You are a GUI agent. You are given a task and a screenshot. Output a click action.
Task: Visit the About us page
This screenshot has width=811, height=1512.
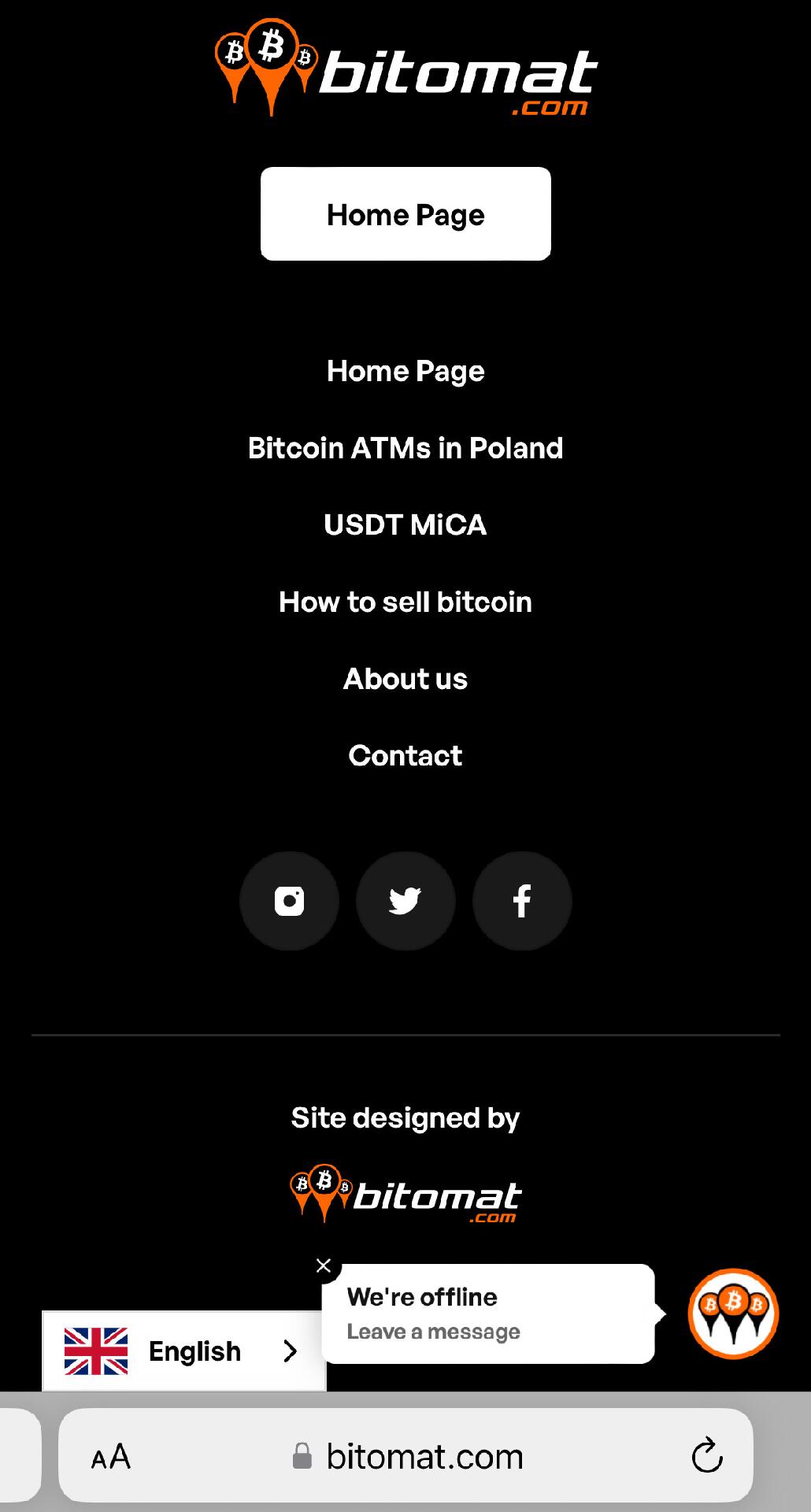coord(405,679)
